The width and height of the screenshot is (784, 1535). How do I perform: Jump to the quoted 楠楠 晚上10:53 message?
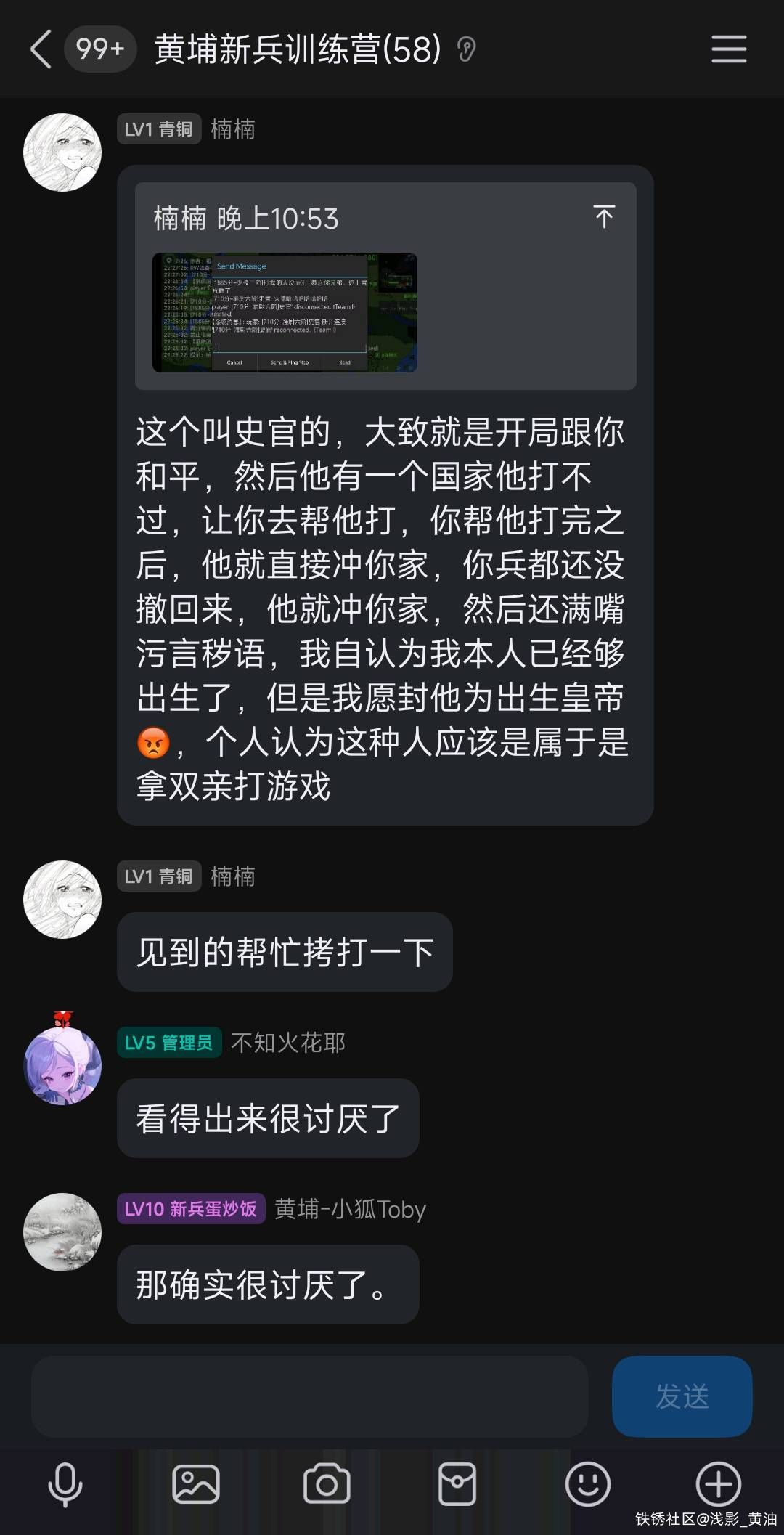click(603, 217)
